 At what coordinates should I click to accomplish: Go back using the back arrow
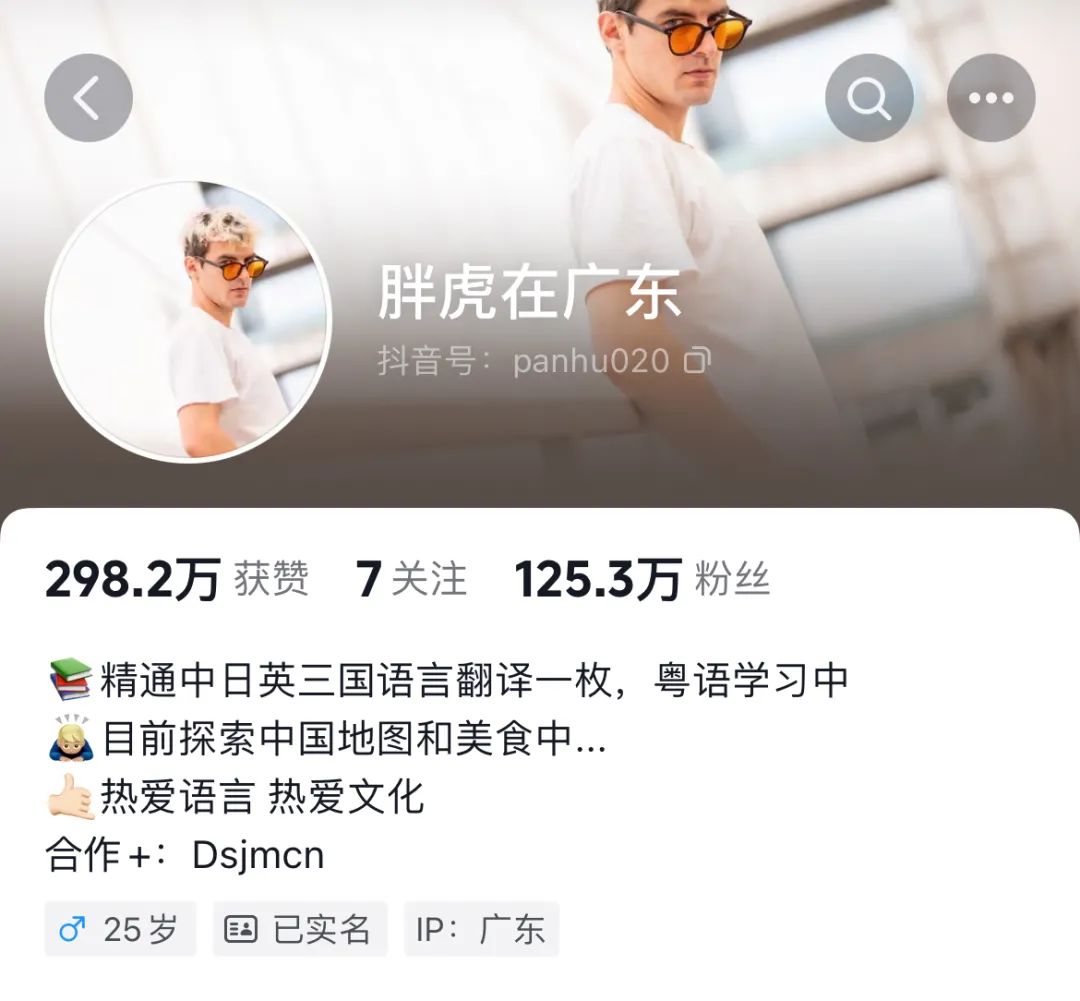88,98
